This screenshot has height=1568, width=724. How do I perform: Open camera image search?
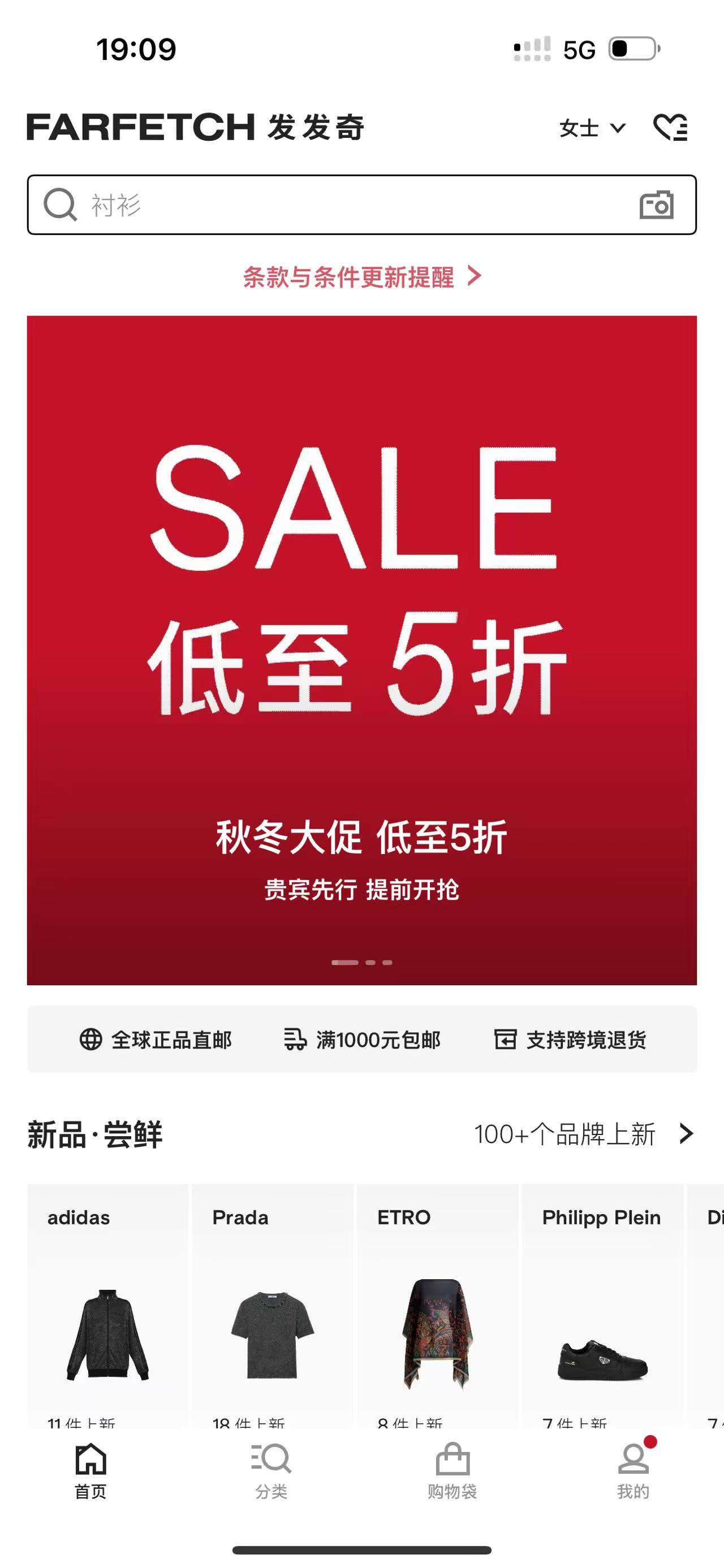click(656, 205)
